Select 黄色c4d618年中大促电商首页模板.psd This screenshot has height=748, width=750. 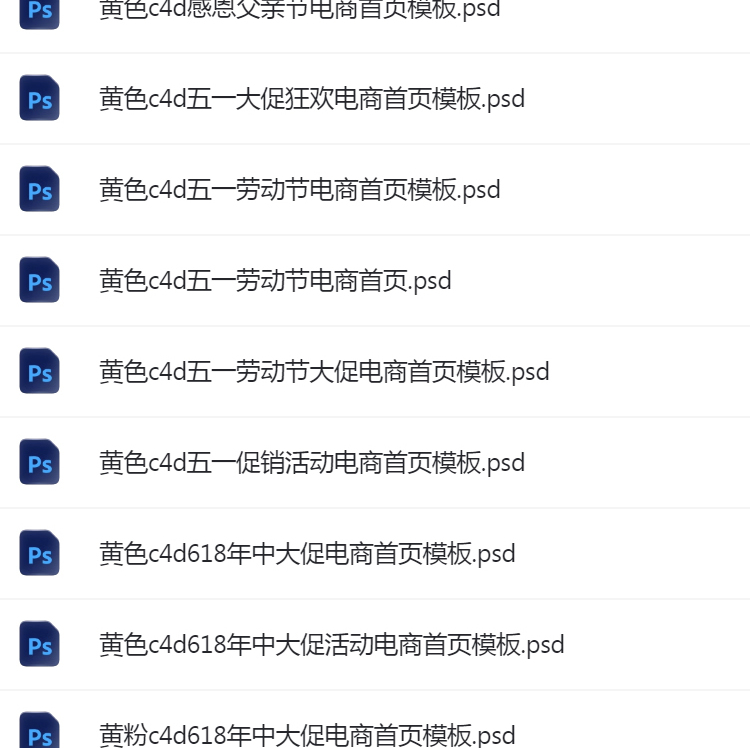[x=307, y=554]
